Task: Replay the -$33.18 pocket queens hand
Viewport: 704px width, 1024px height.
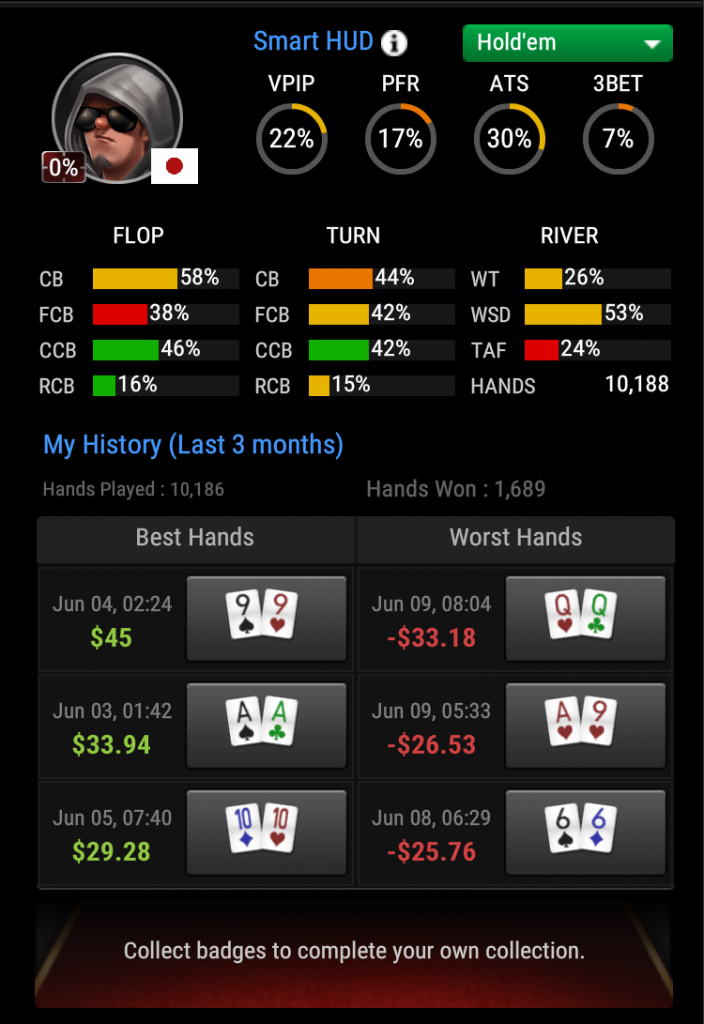Action: (x=585, y=619)
